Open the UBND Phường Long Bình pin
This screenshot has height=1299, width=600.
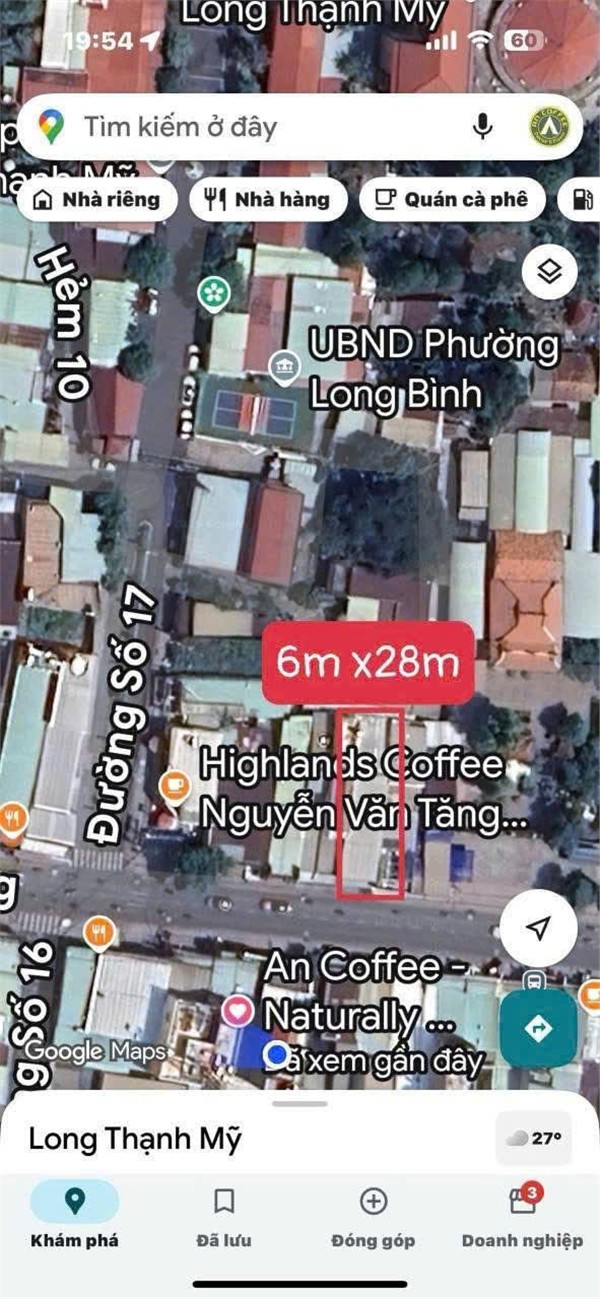286,367
